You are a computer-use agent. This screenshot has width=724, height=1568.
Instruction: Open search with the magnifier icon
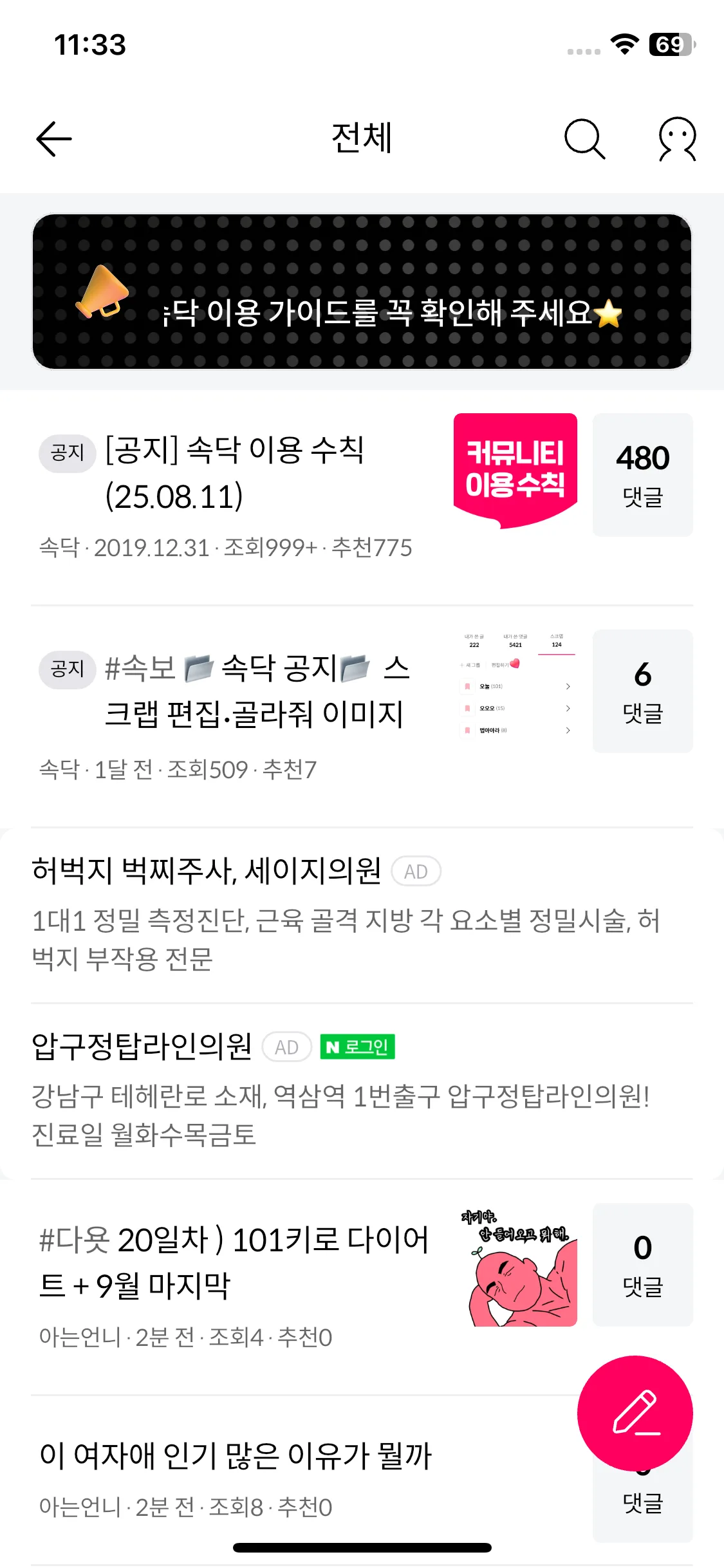(x=584, y=138)
